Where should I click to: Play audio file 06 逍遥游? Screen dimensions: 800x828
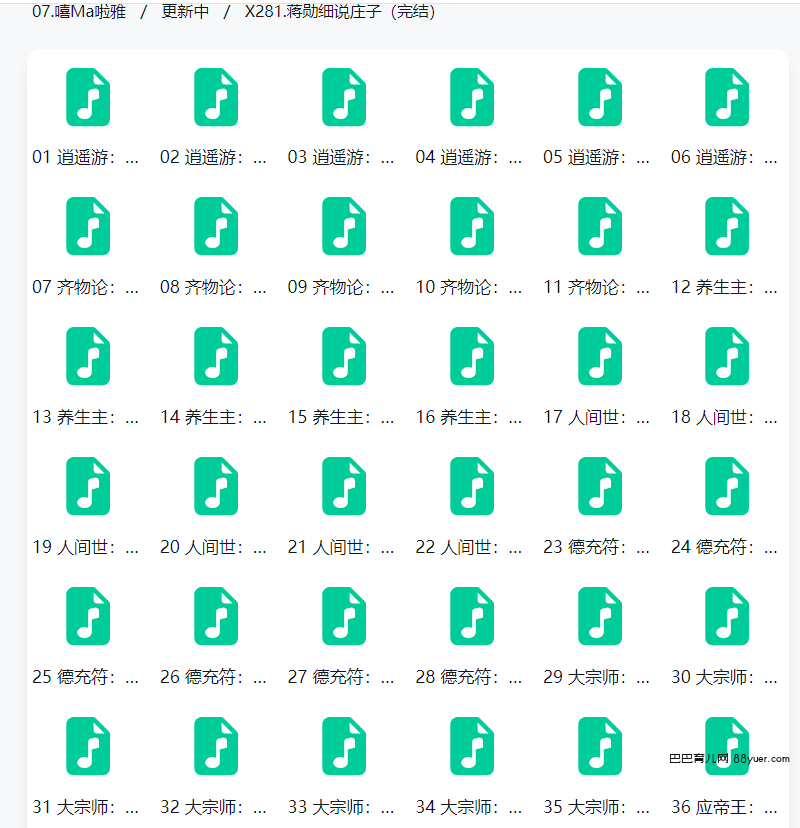click(727, 97)
